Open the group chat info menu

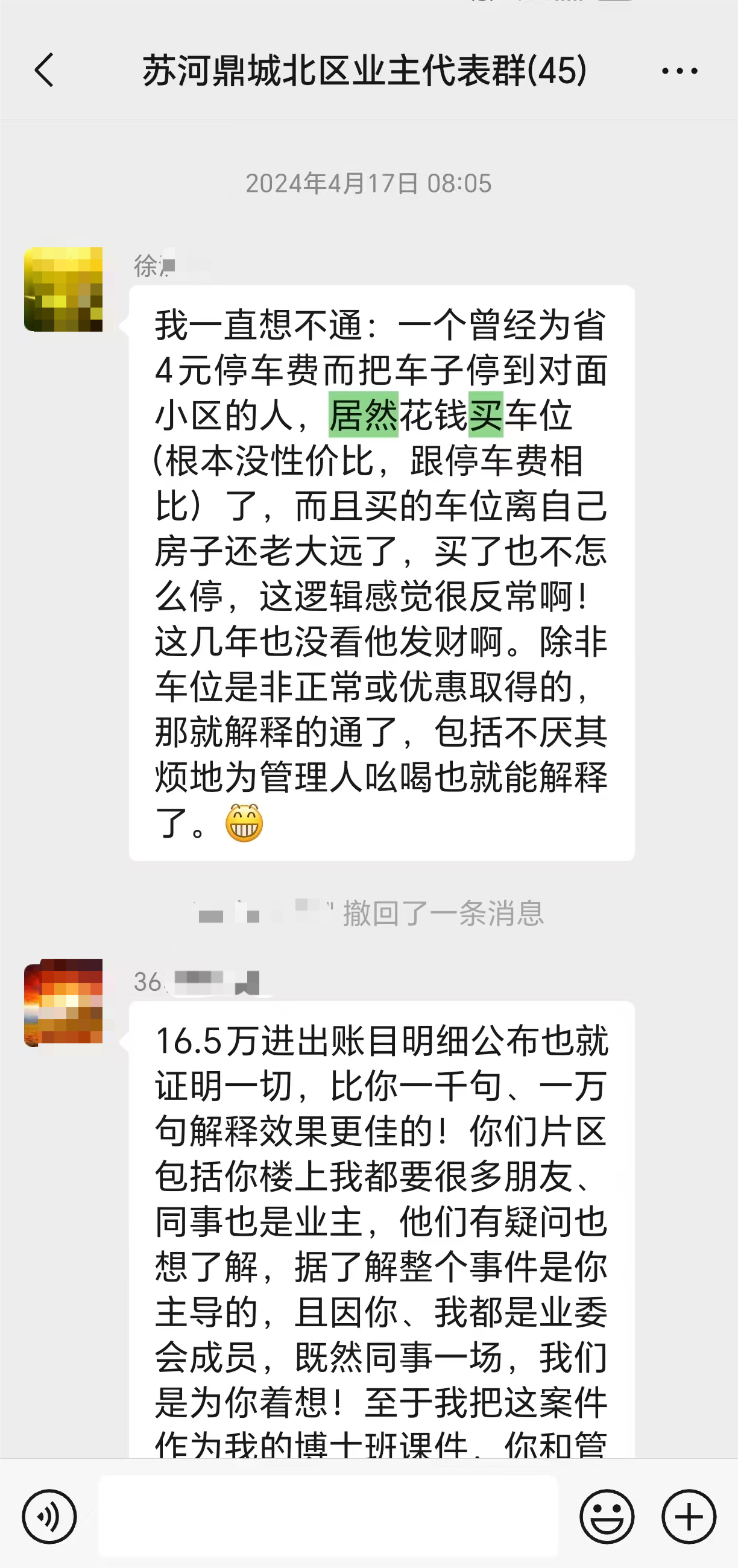(x=680, y=71)
